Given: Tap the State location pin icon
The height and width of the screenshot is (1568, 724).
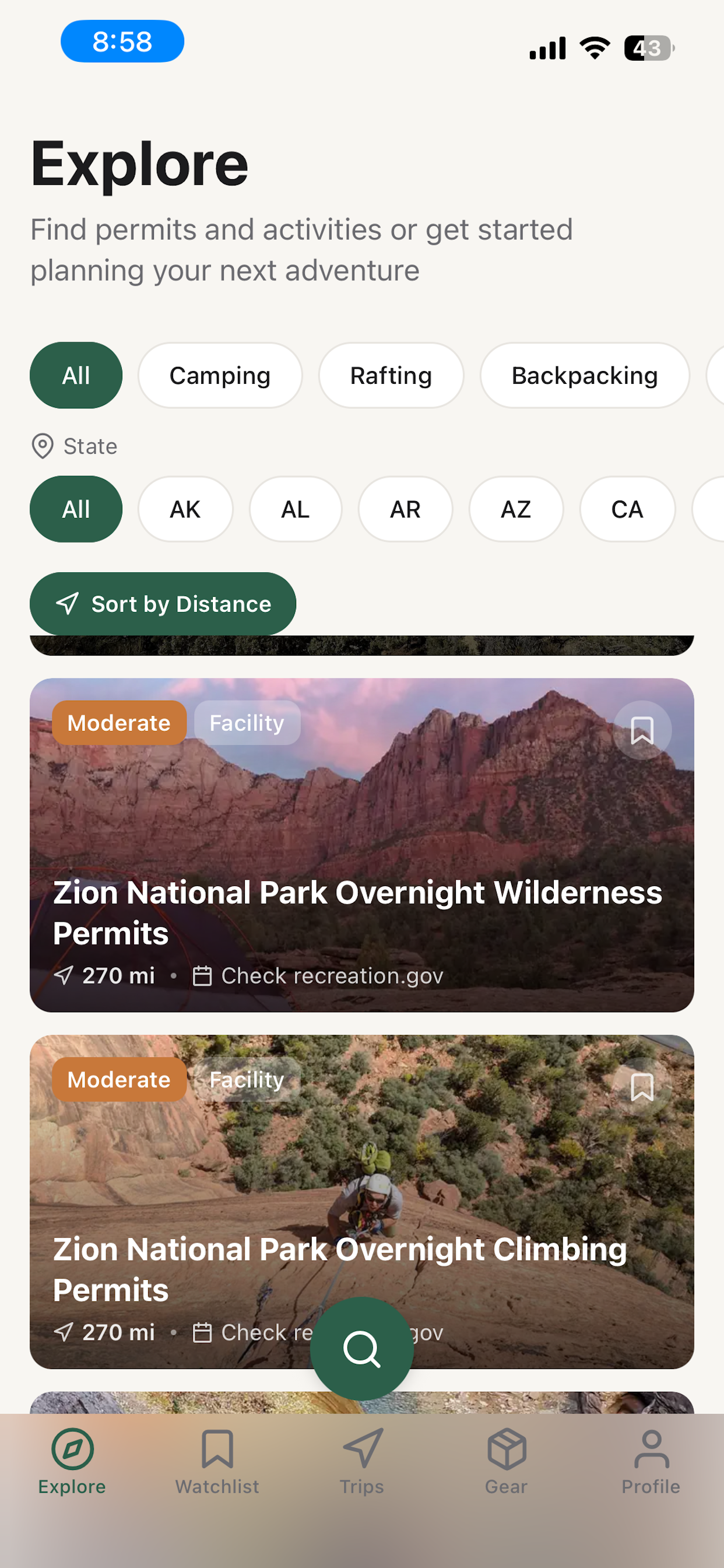Looking at the screenshot, I should pos(41,446).
